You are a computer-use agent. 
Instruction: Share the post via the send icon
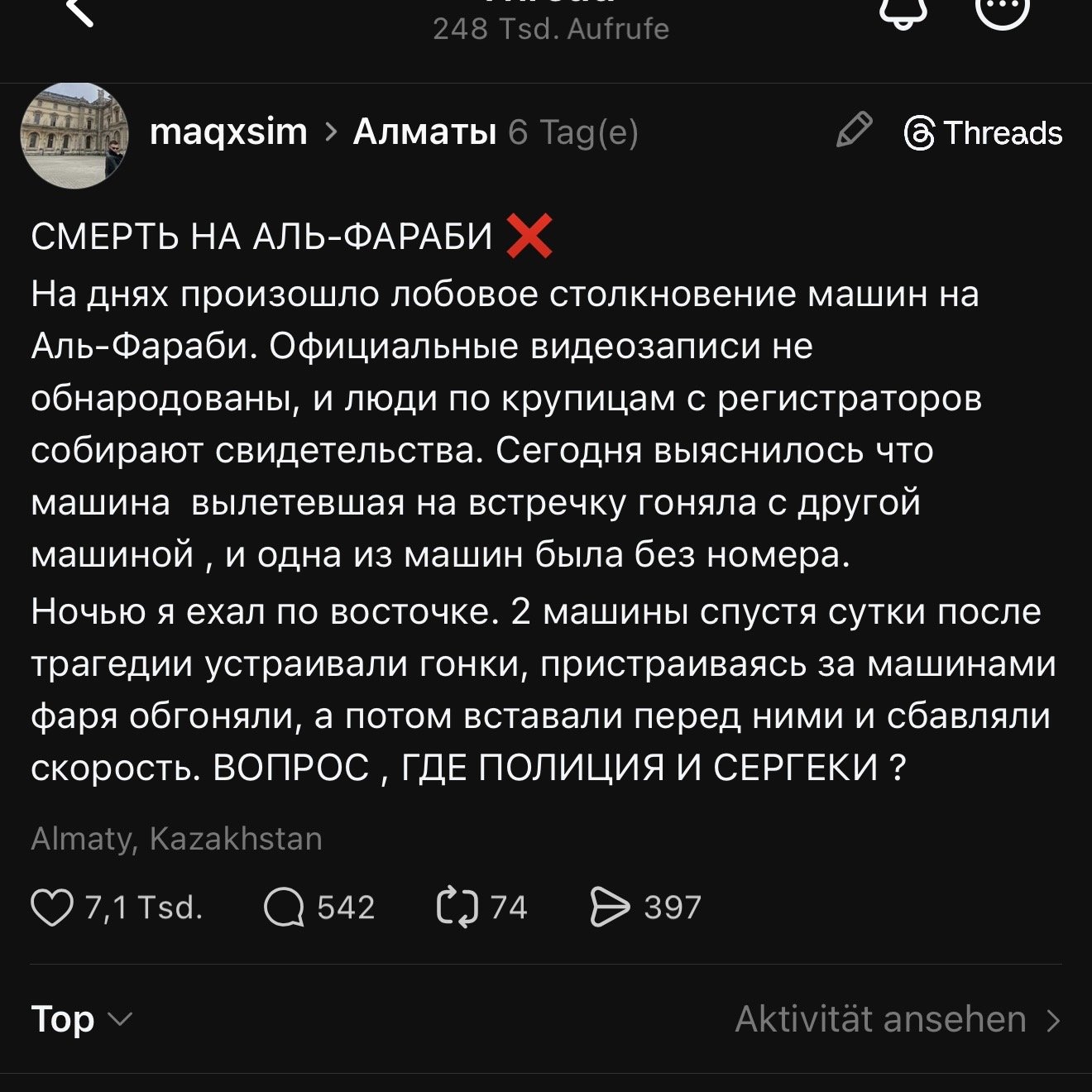(x=610, y=908)
